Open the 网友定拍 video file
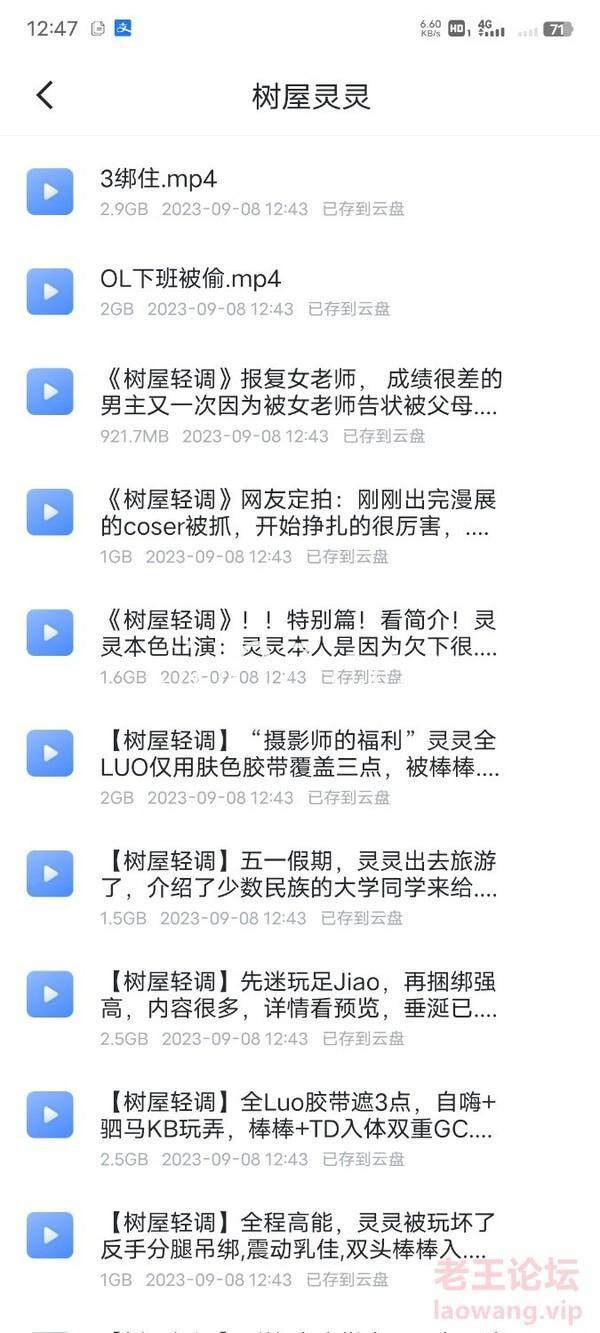The width and height of the screenshot is (600, 1333). pyautogui.click(x=300, y=523)
